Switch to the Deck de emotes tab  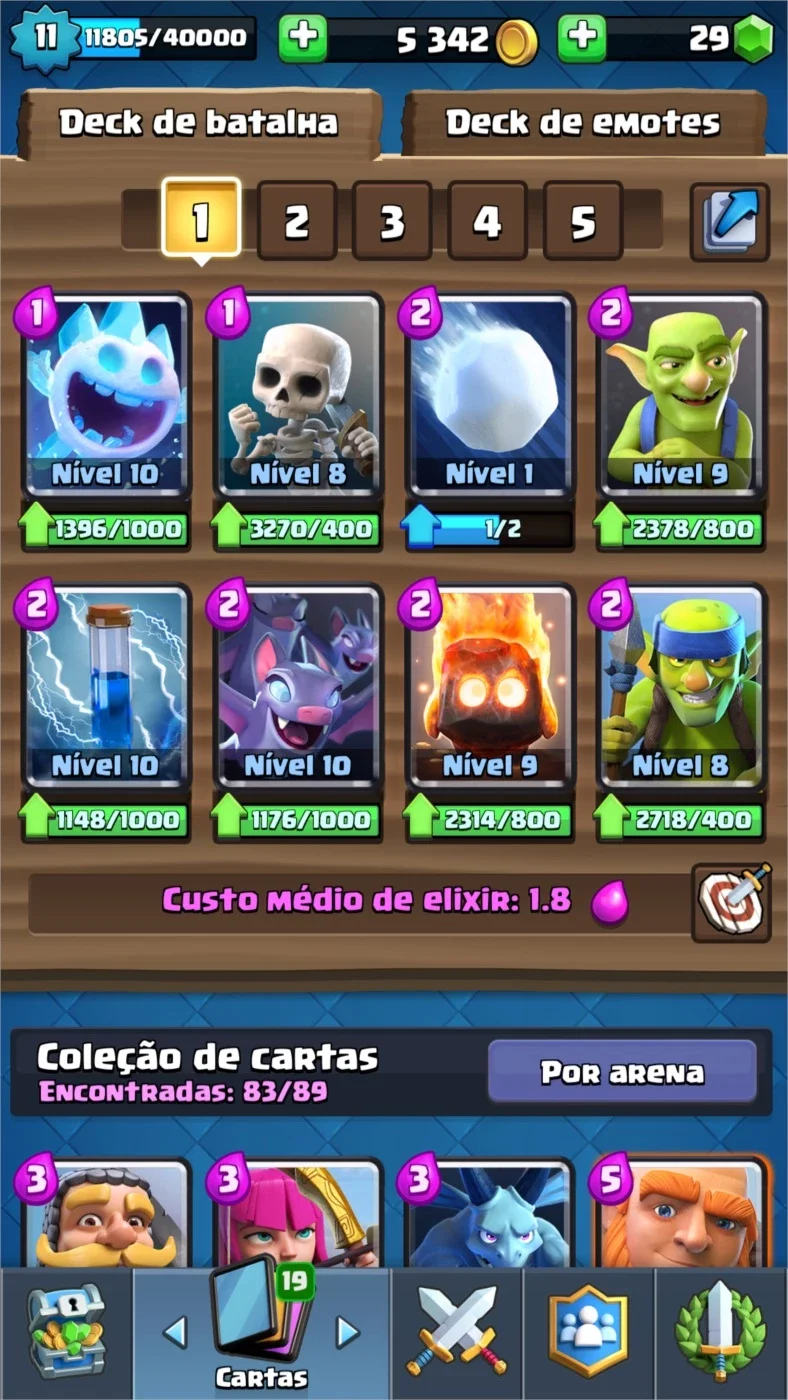(583, 123)
